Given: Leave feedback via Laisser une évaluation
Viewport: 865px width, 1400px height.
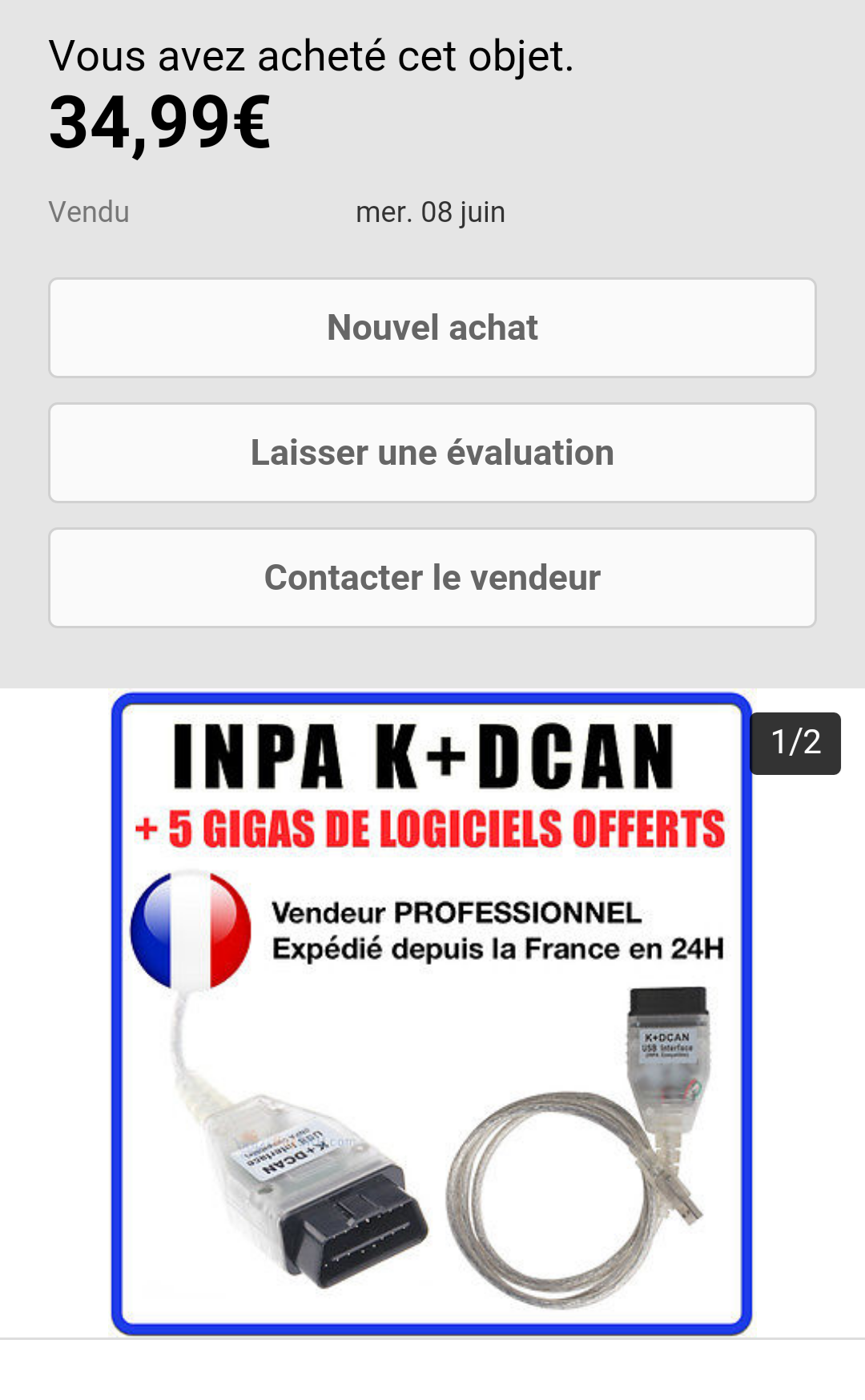Looking at the screenshot, I should pyautogui.click(x=432, y=453).
